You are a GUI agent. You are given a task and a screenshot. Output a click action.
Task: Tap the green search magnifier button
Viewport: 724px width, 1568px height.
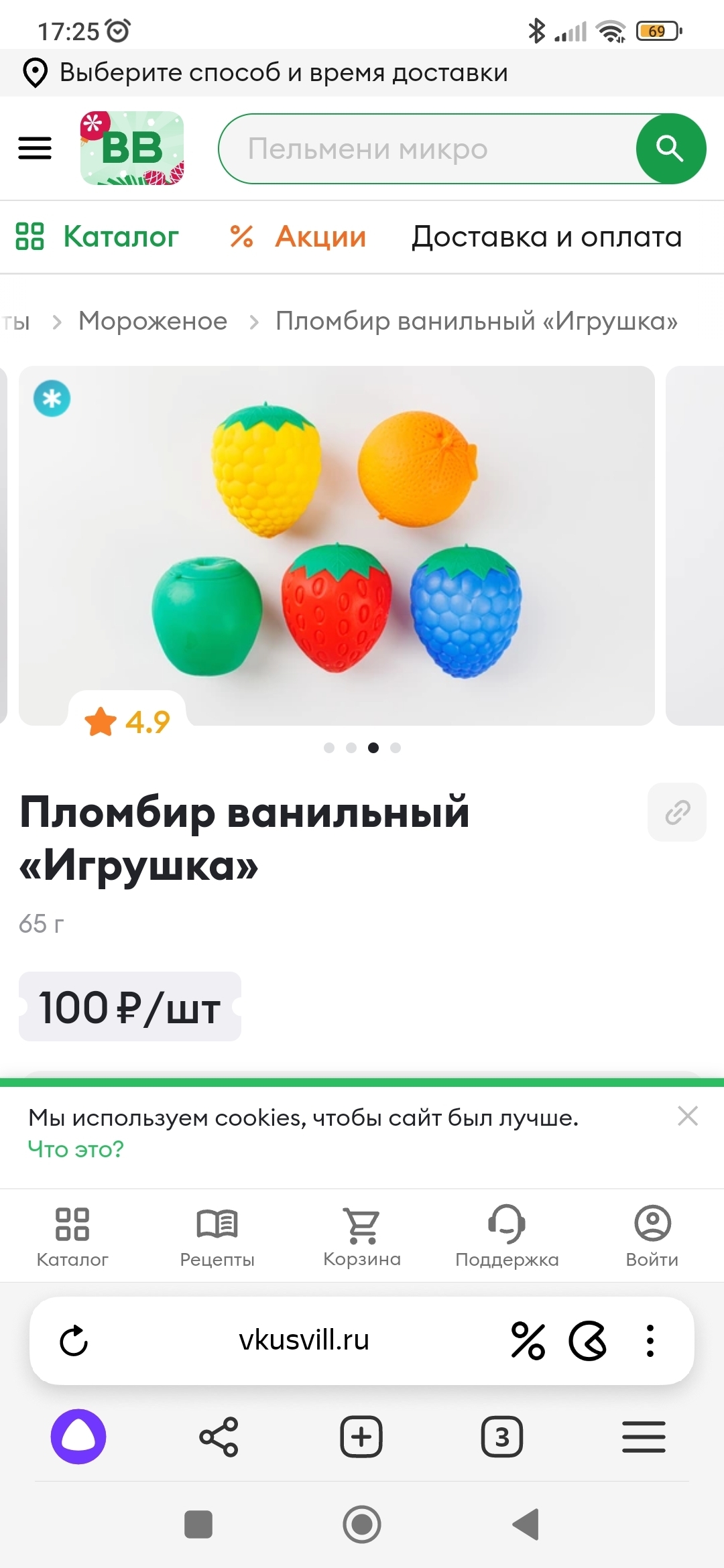(x=670, y=149)
